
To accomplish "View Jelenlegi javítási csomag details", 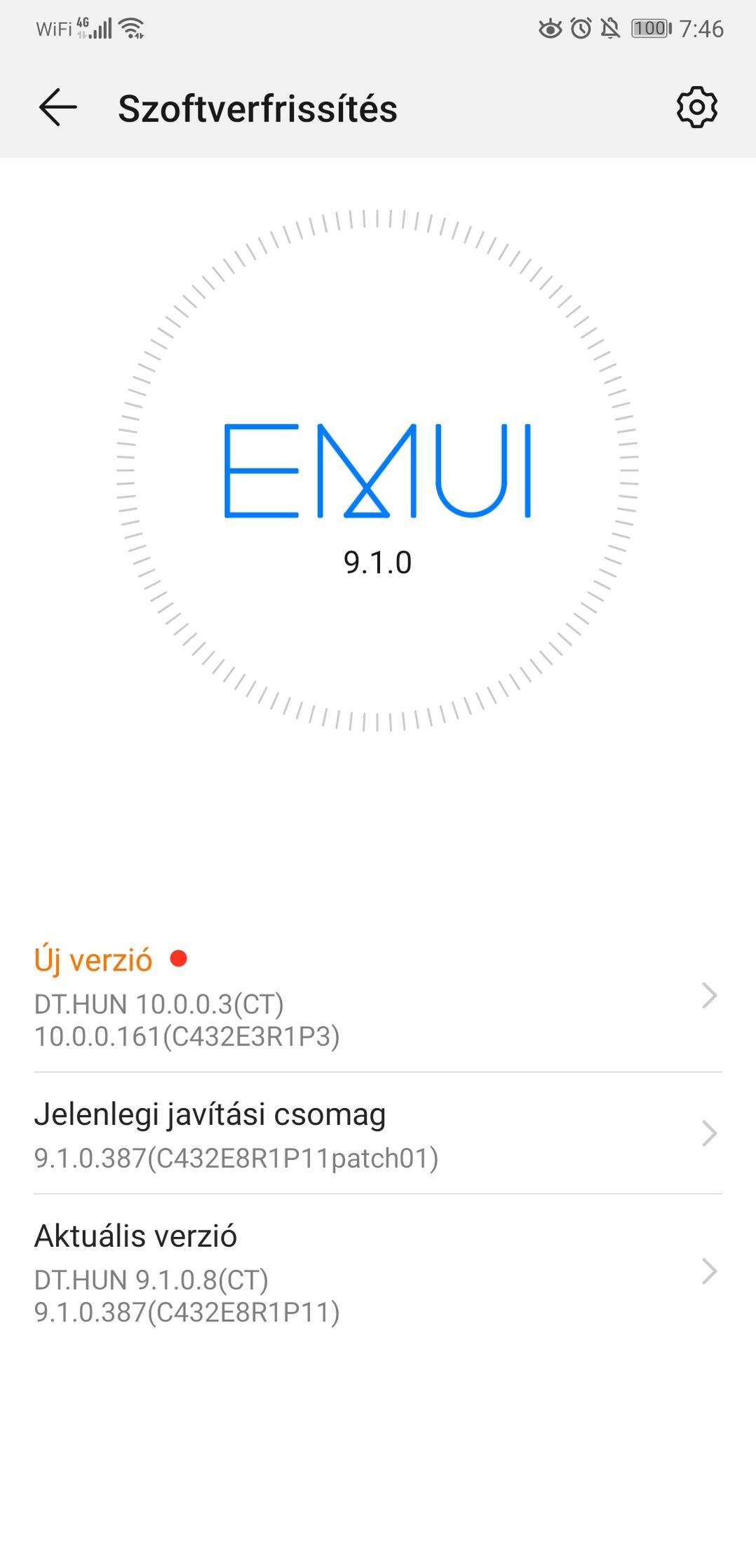I will pos(377,1134).
